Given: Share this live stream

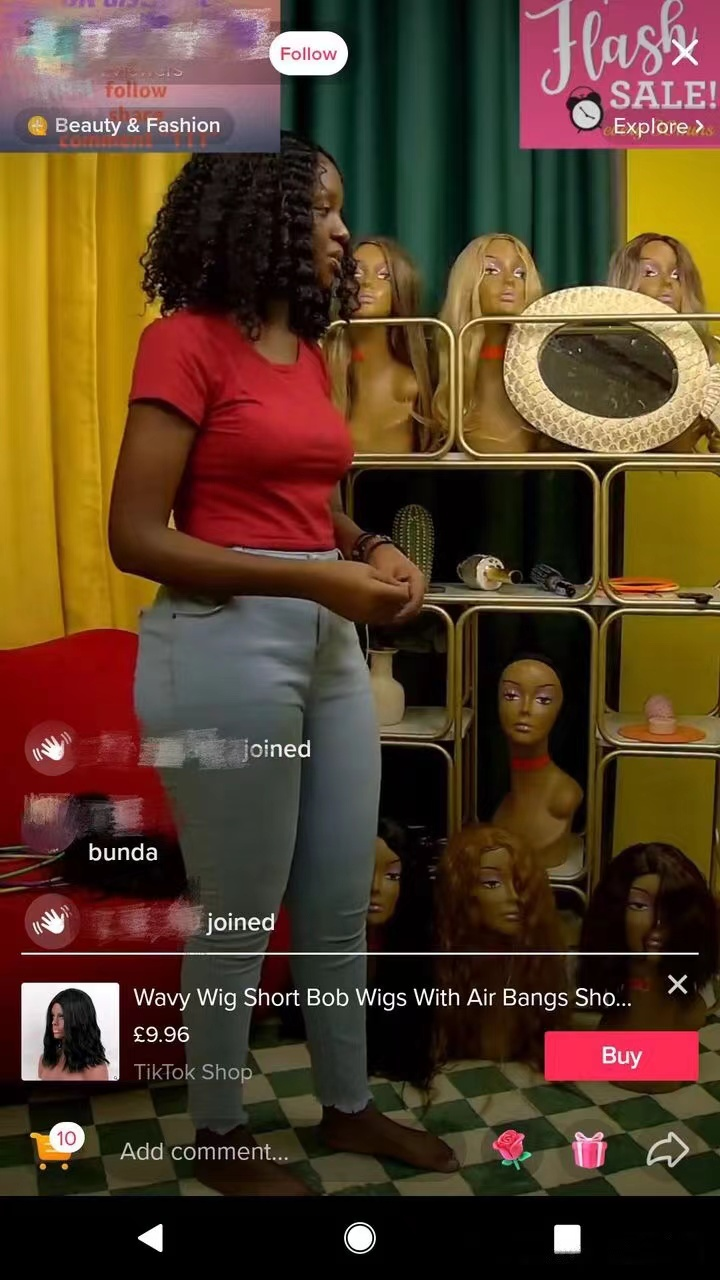Looking at the screenshot, I should point(667,1150).
